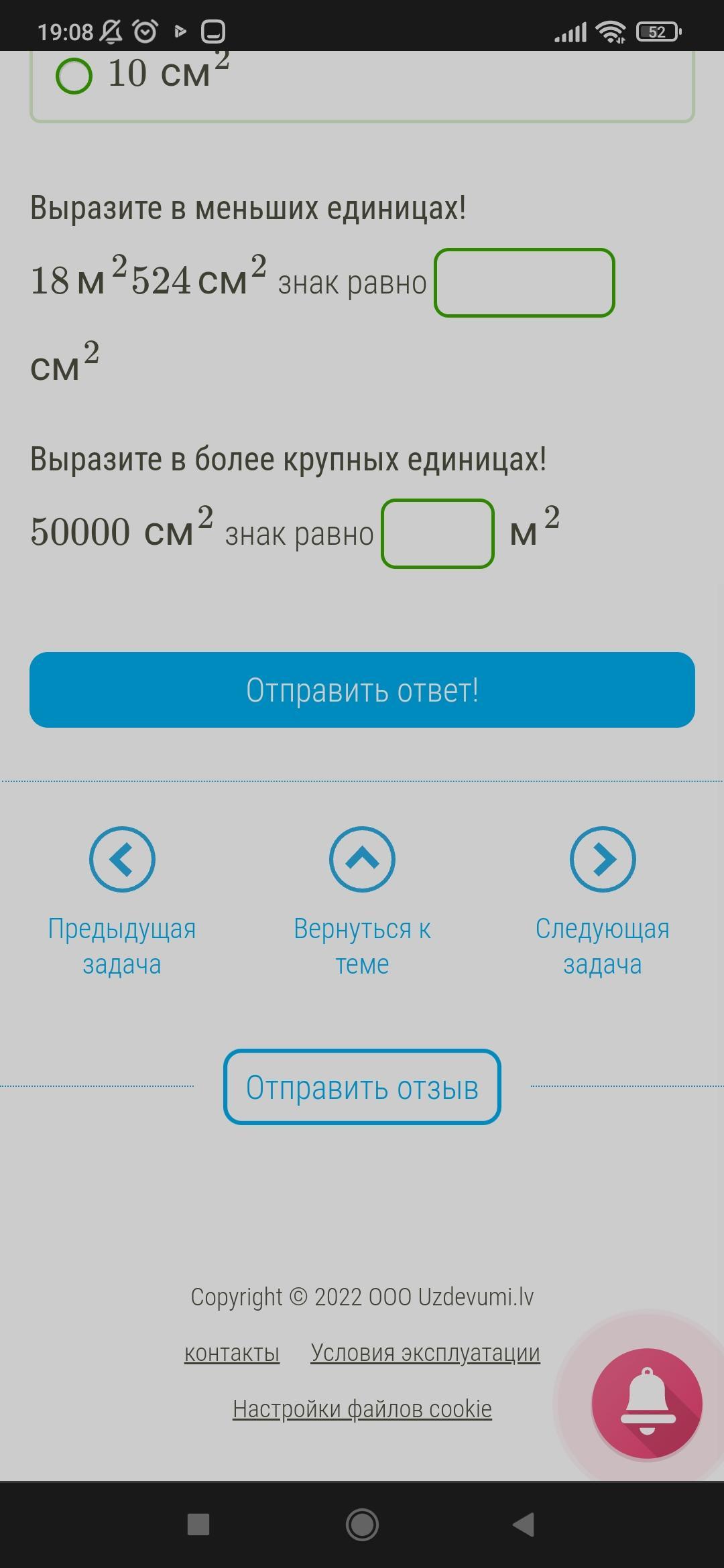Tap the answer field for 18 м² 524 см²

tap(524, 283)
